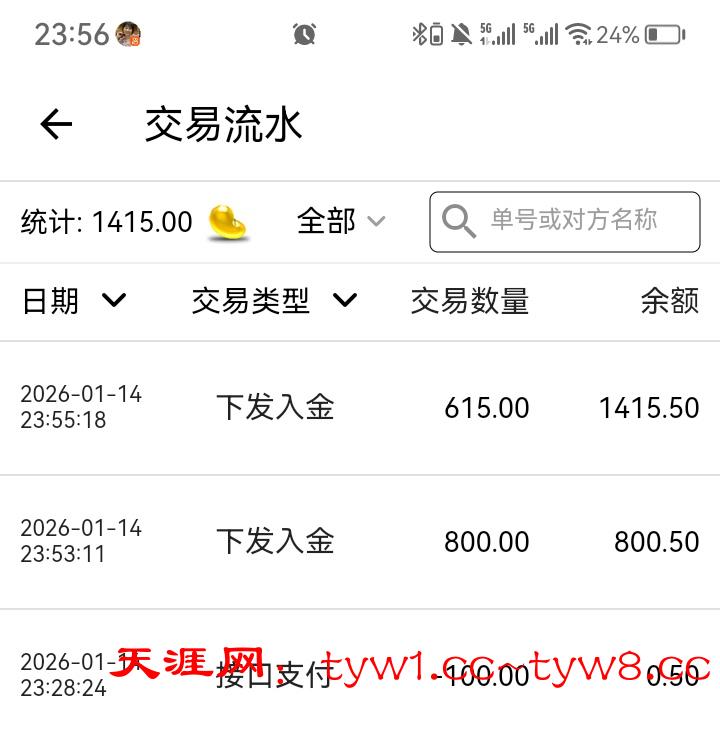Tap the 单号或对方名称 search field
This screenshot has width=720, height=732.
(x=573, y=221)
